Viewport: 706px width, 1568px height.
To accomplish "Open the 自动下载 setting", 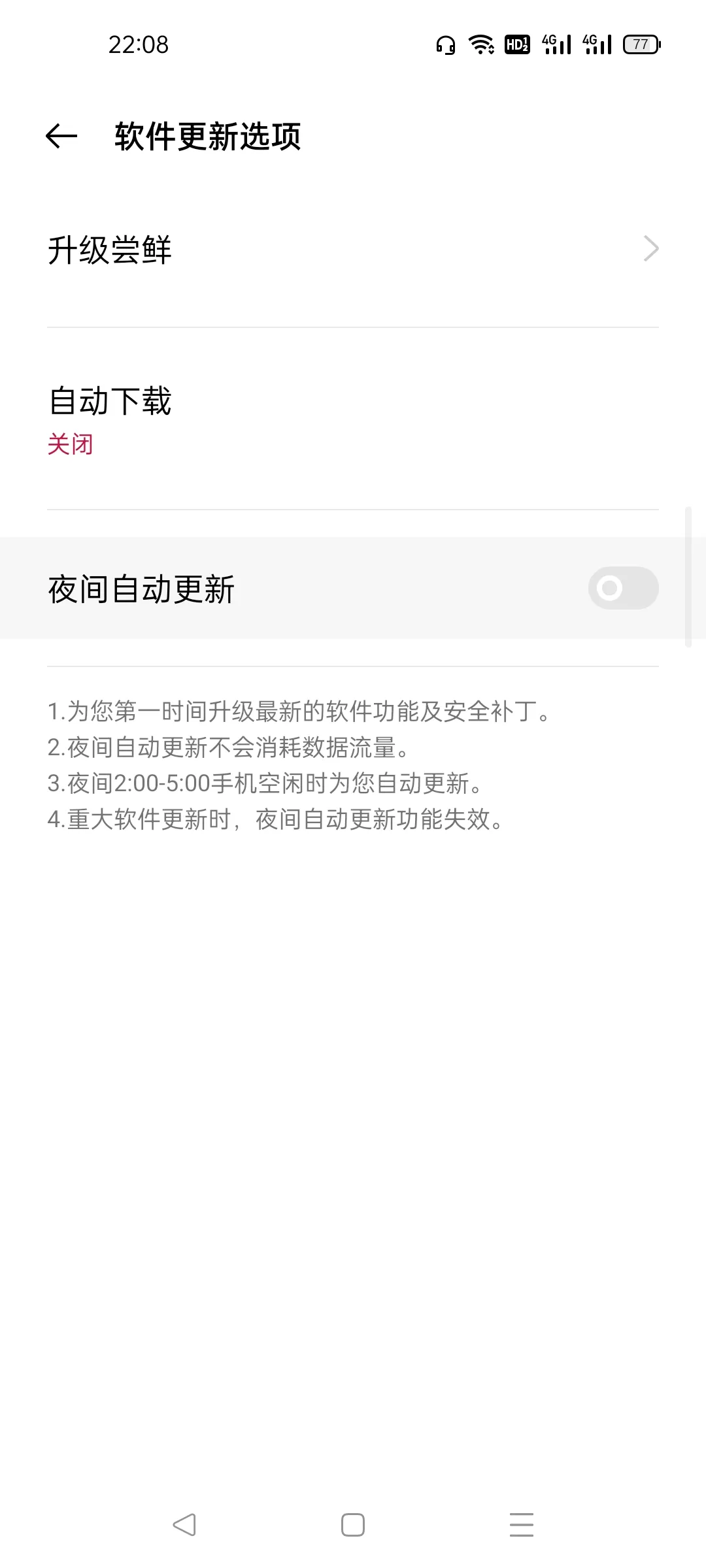I will tap(353, 418).
